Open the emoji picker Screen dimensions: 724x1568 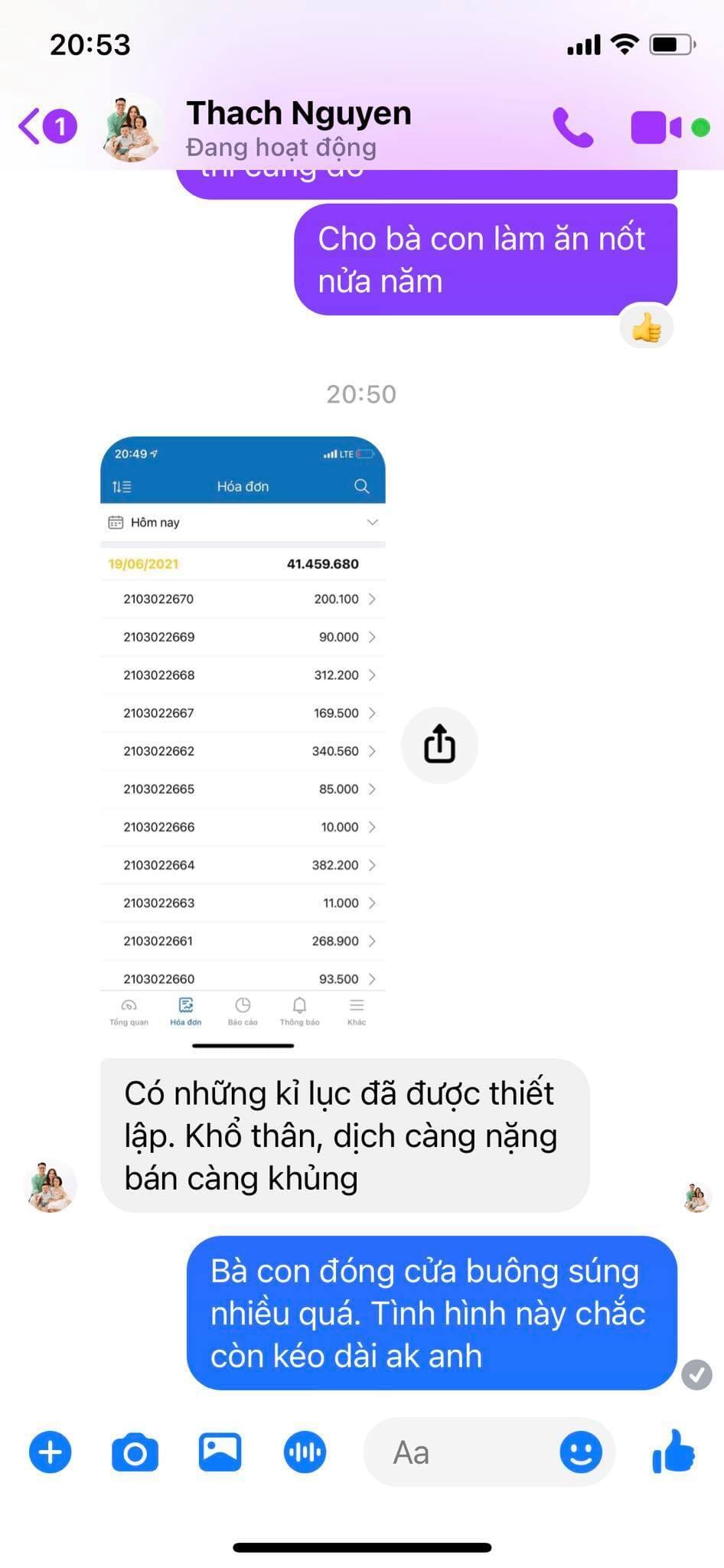click(581, 1452)
